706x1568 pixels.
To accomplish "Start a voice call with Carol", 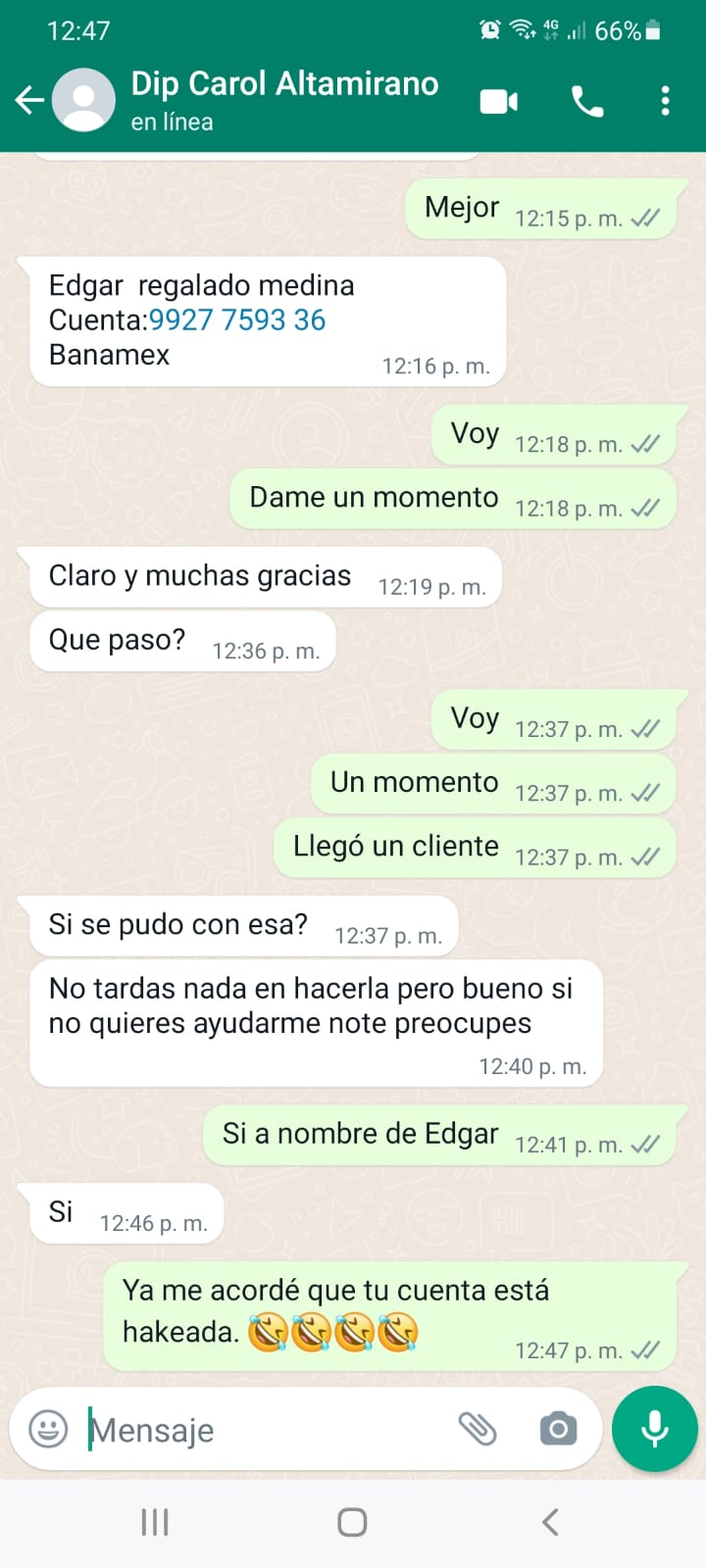I will coord(587,101).
